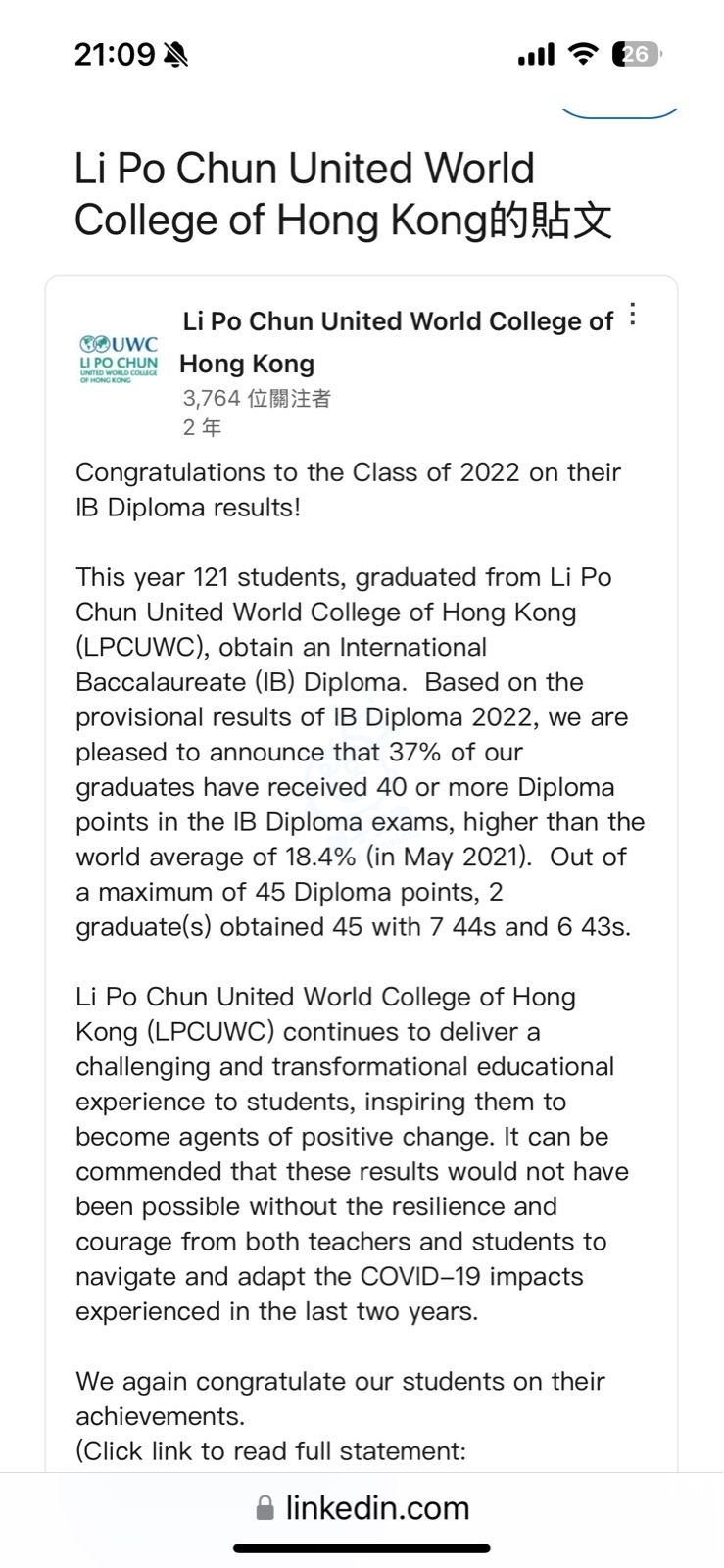724x1568 pixels.
Task: Tap the partially visible button at top right
Action: pyautogui.click(x=619, y=111)
